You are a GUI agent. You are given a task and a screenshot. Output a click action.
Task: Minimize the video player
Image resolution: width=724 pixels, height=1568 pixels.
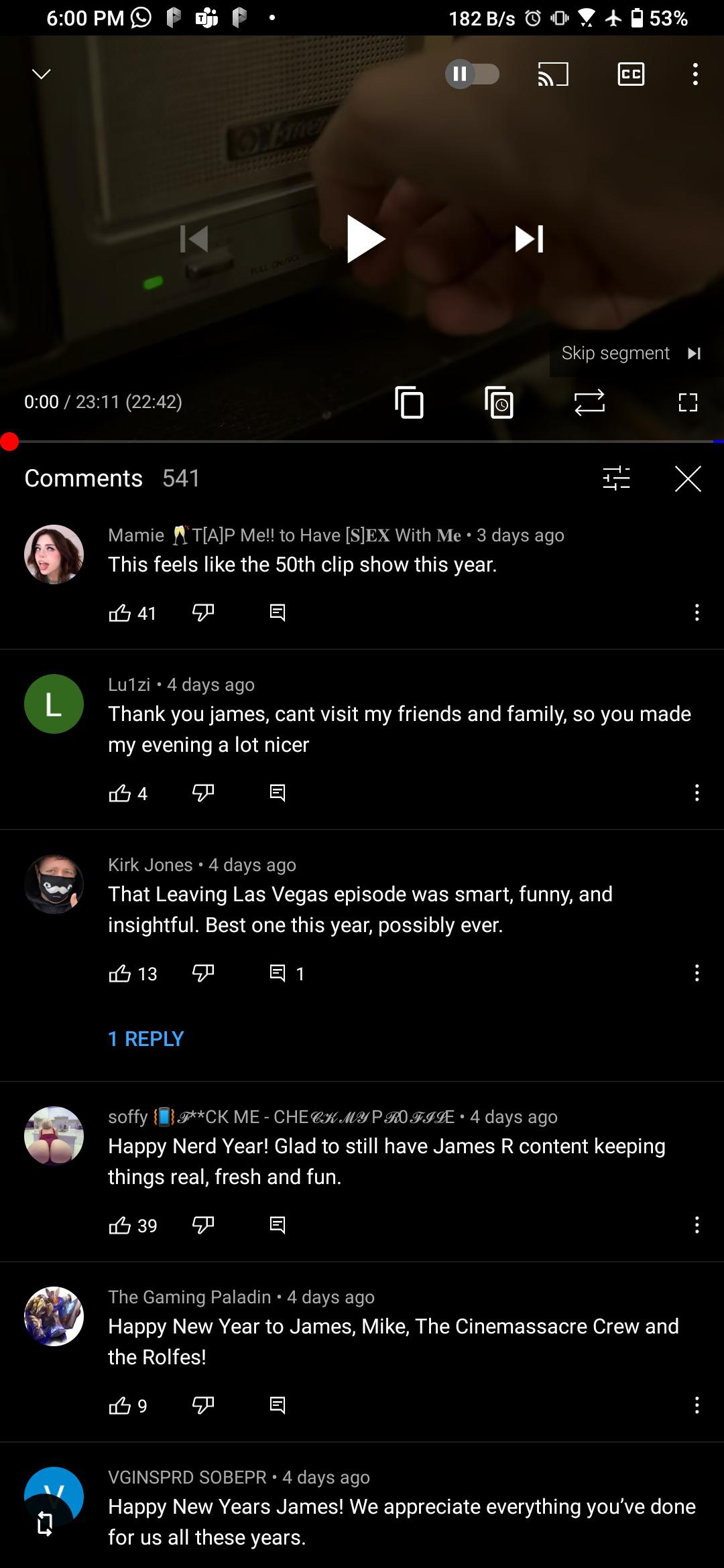[x=42, y=74]
